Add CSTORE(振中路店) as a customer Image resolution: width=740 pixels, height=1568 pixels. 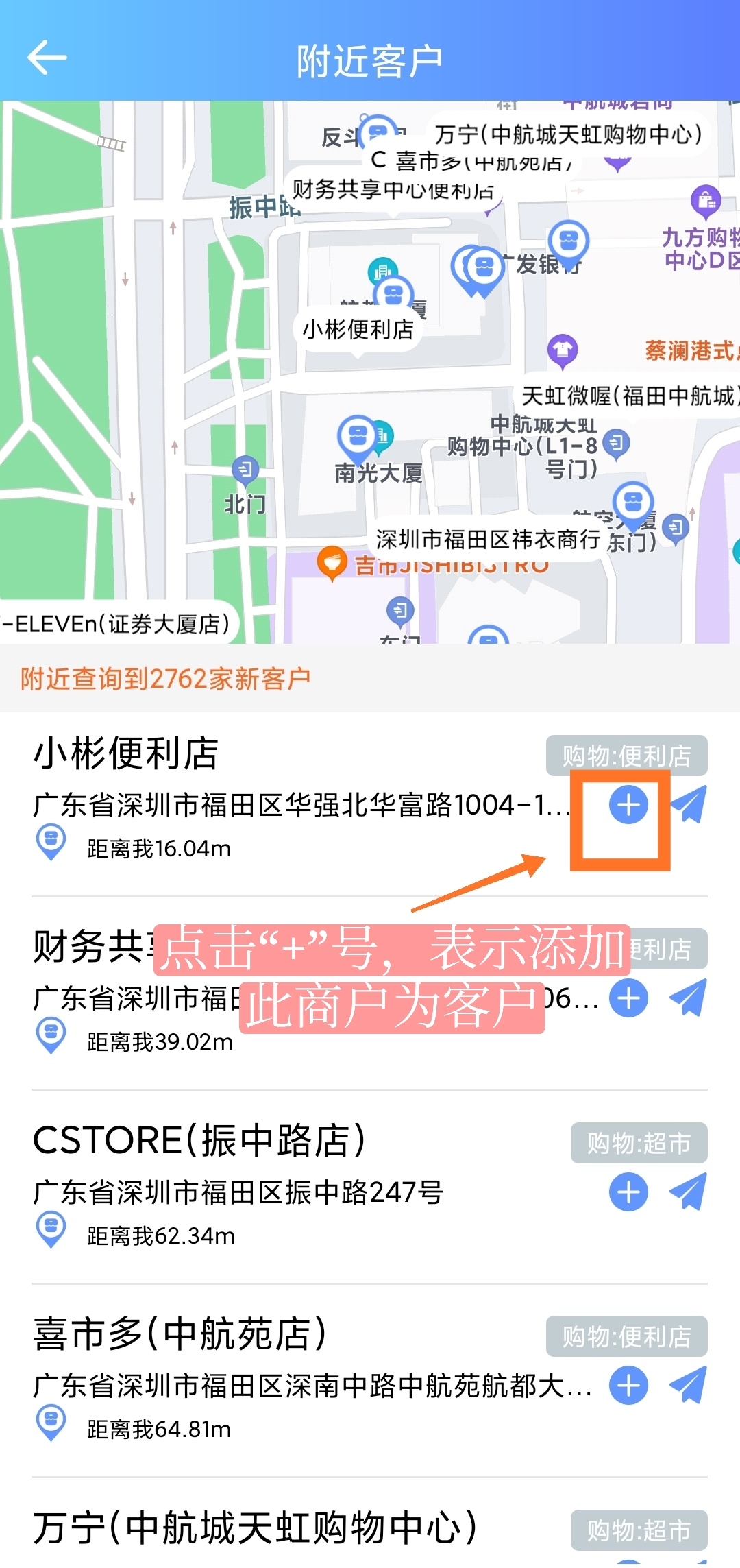[x=628, y=1192]
